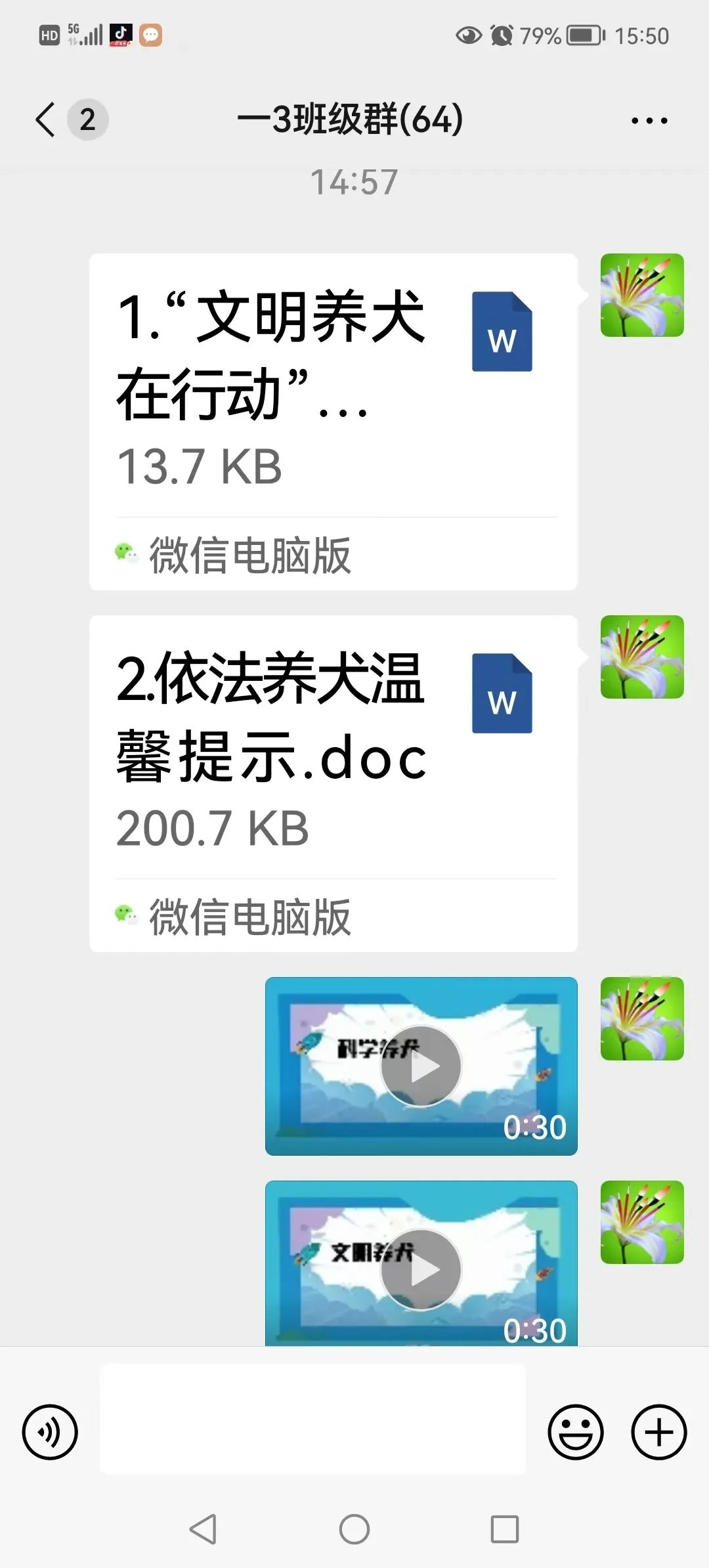Open the "文明养犬在行动" Word file
The height and width of the screenshot is (1568, 709).
(333, 394)
